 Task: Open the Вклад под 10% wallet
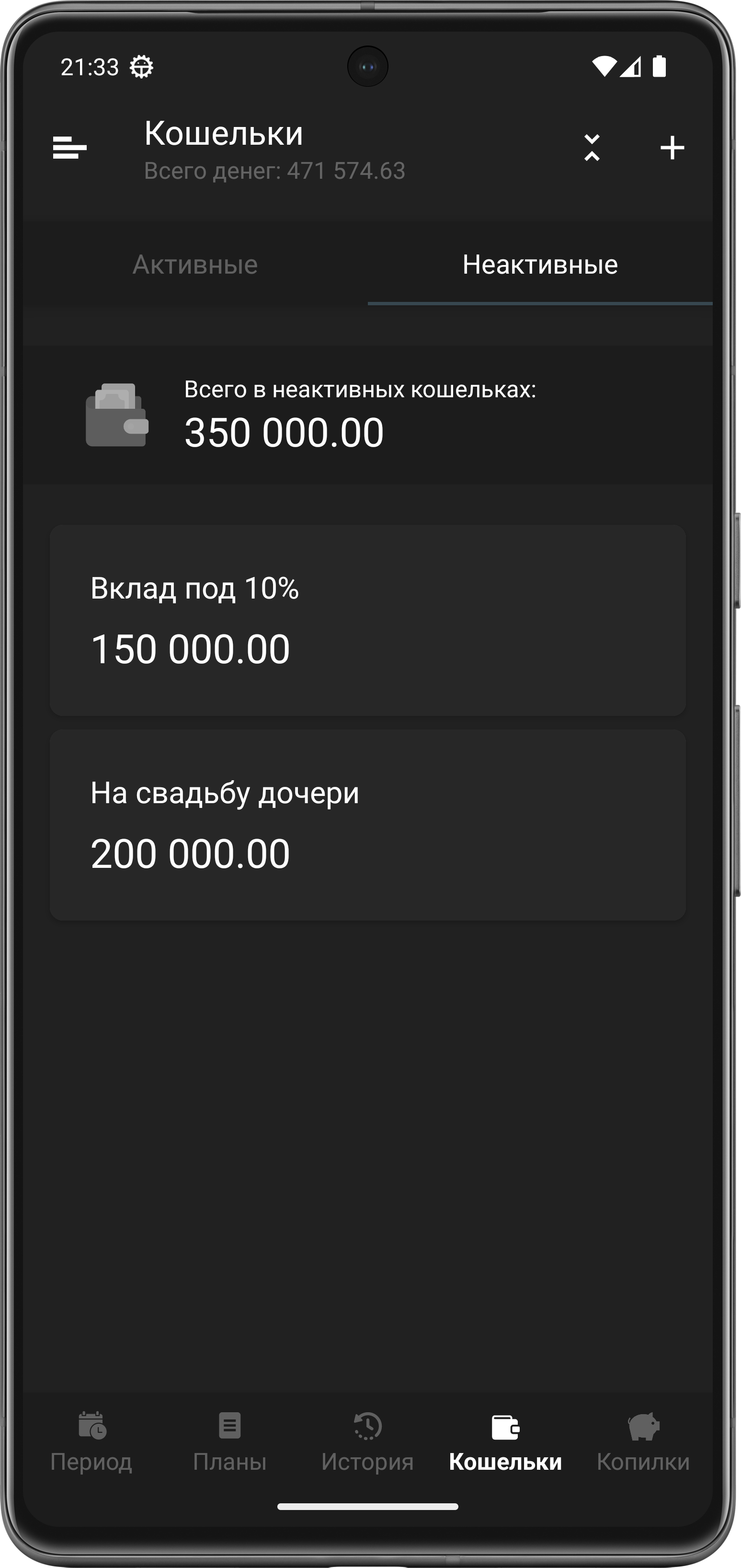[x=367, y=620]
